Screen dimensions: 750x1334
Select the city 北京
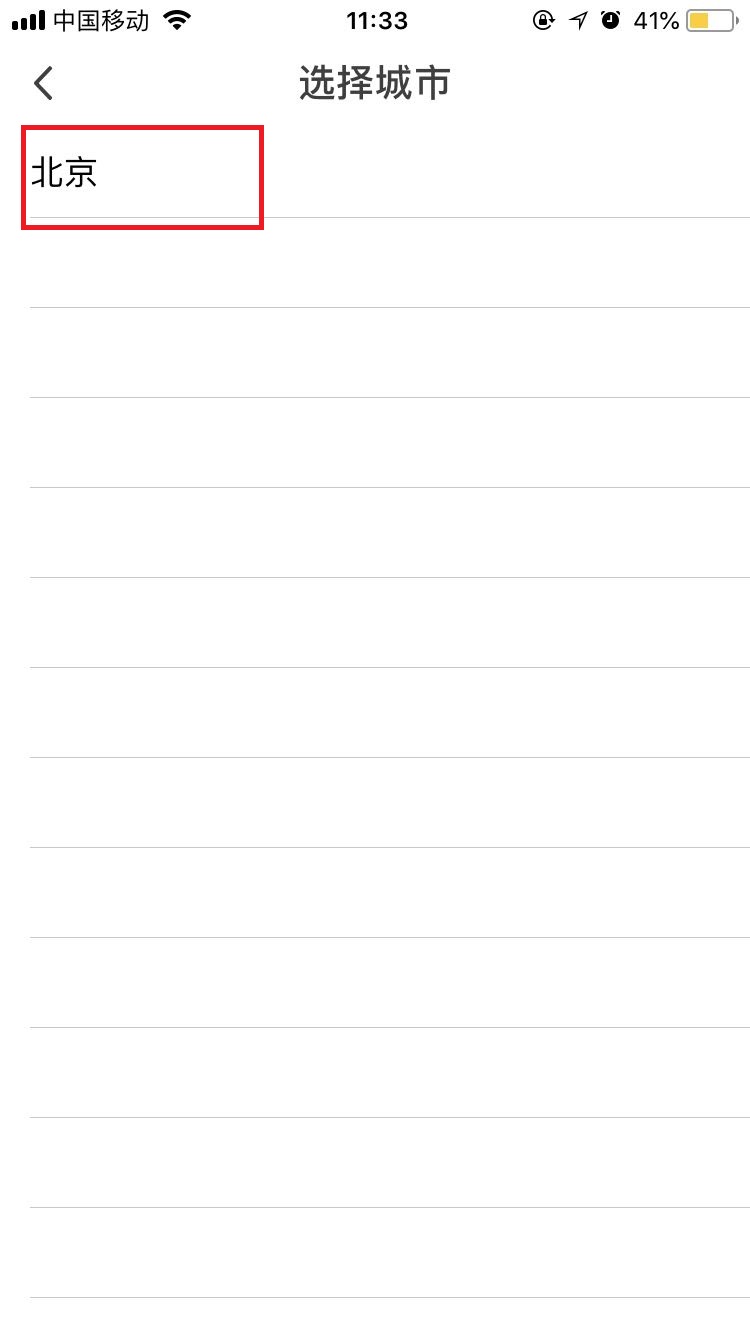coord(65,174)
